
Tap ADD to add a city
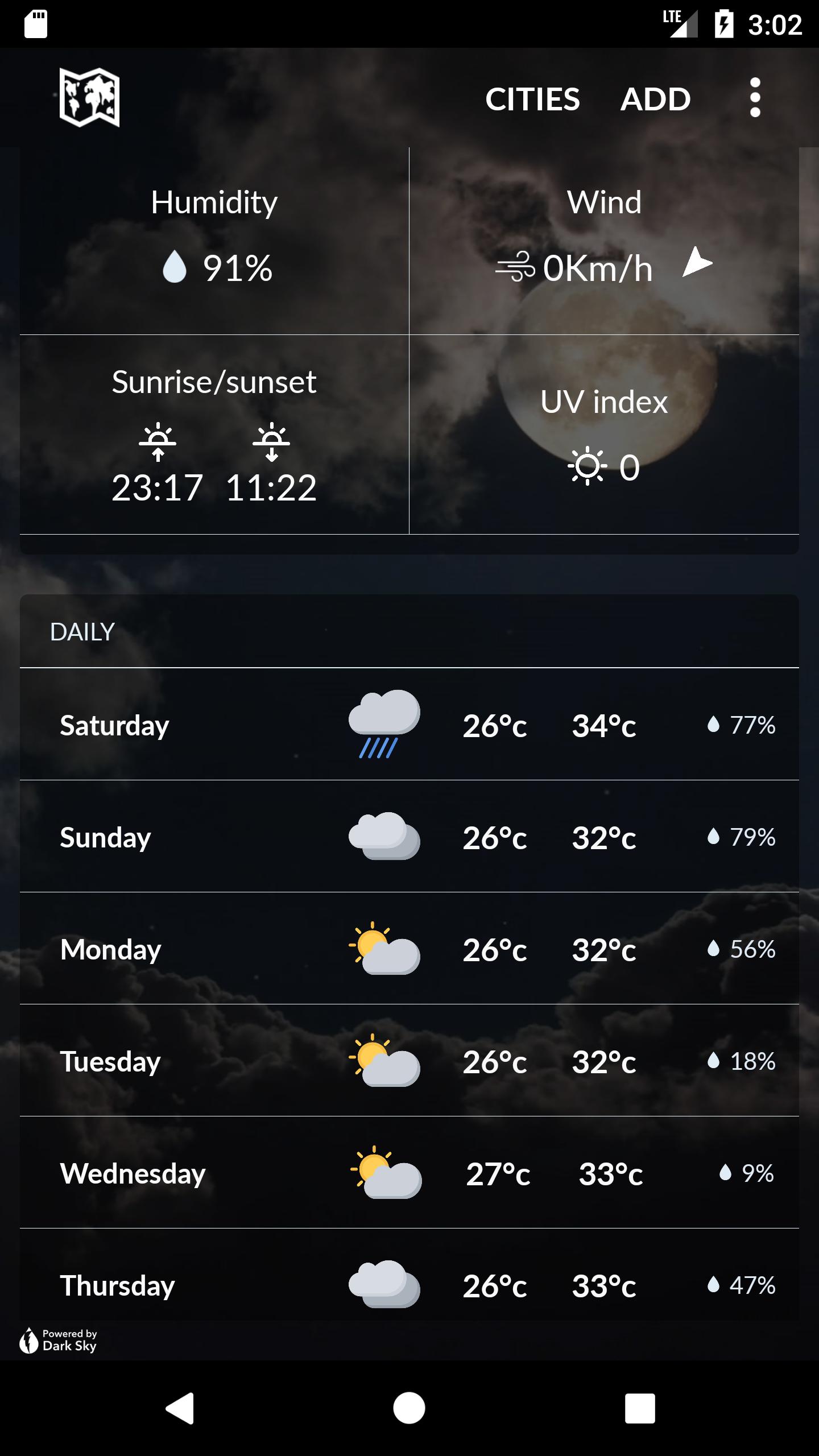pos(655,99)
